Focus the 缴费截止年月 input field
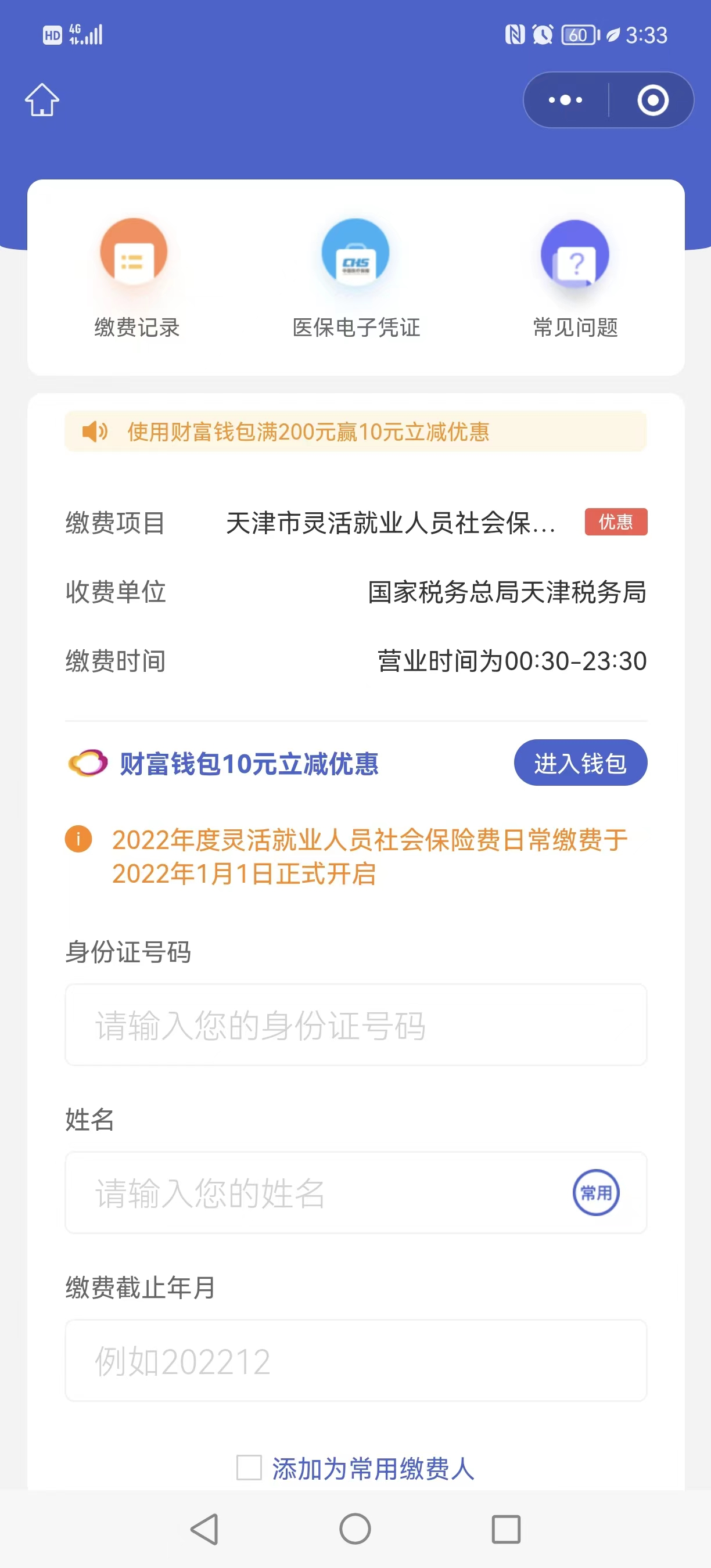Viewport: 711px width, 1568px height. pos(355,1361)
